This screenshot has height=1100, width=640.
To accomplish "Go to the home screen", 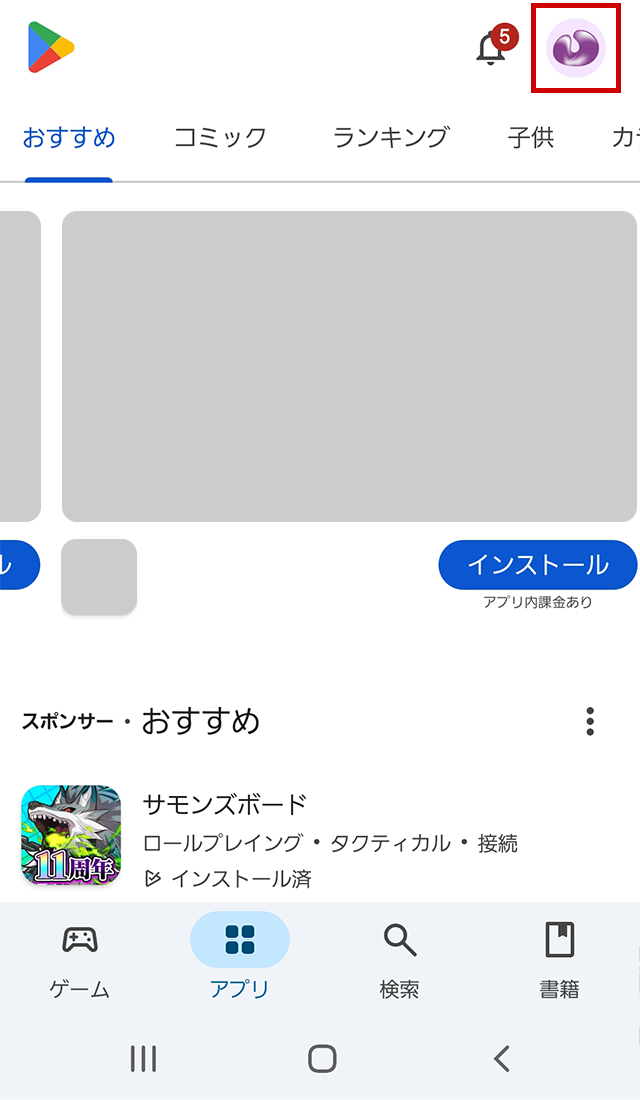I will [322, 1058].
